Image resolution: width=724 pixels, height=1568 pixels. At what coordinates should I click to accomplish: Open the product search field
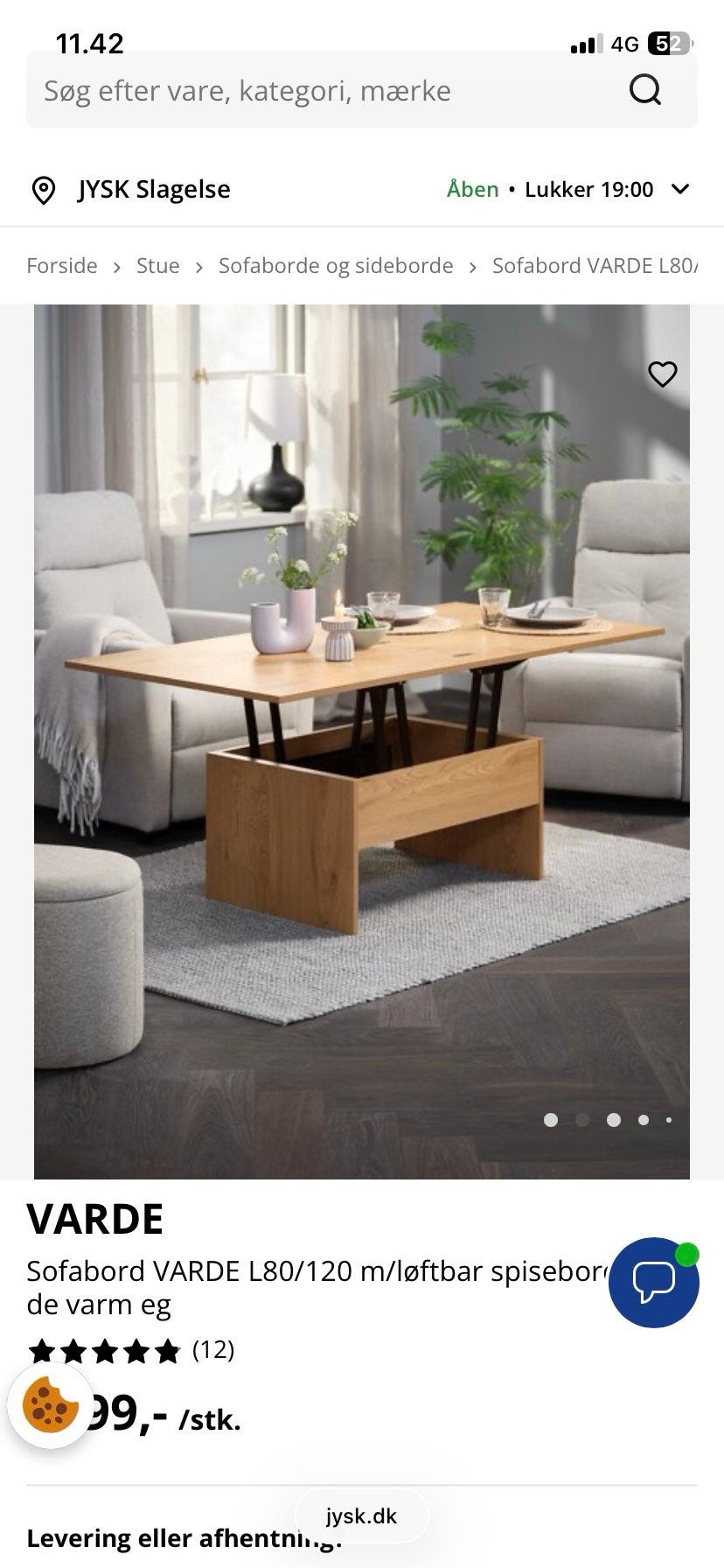(x=361, y=90)
